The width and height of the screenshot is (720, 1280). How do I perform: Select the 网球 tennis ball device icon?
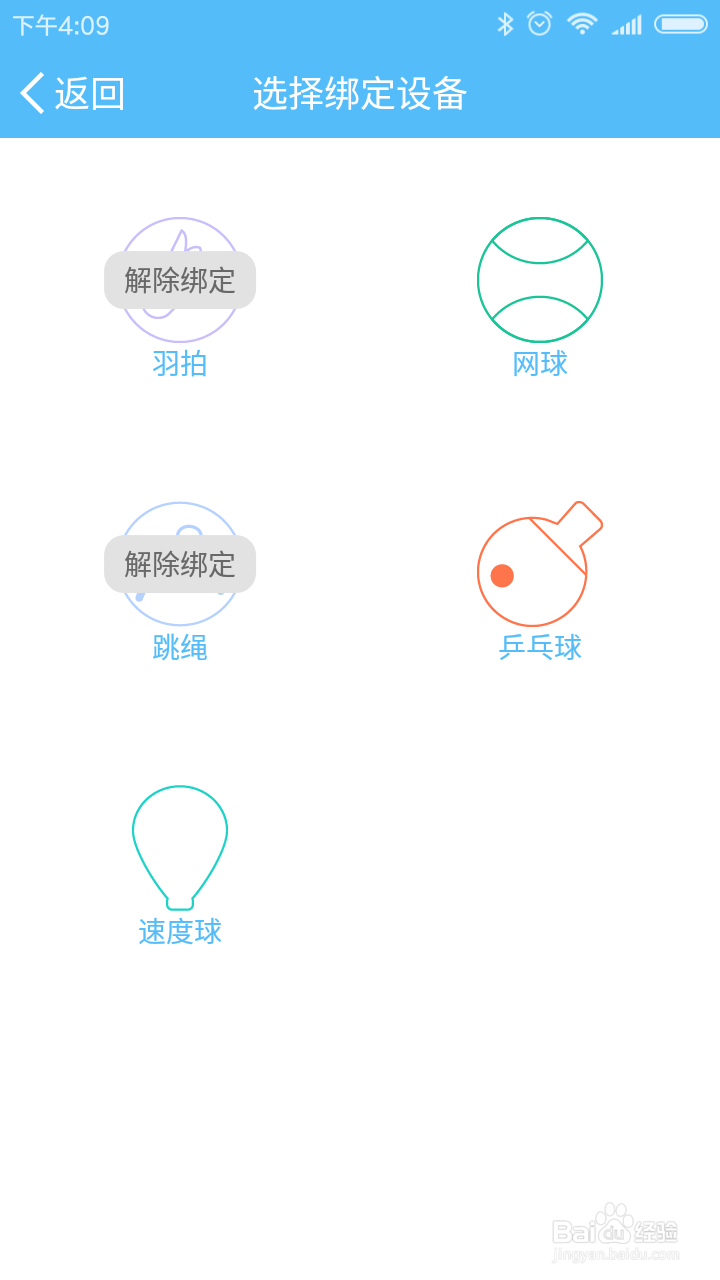[x=540, y=280]
